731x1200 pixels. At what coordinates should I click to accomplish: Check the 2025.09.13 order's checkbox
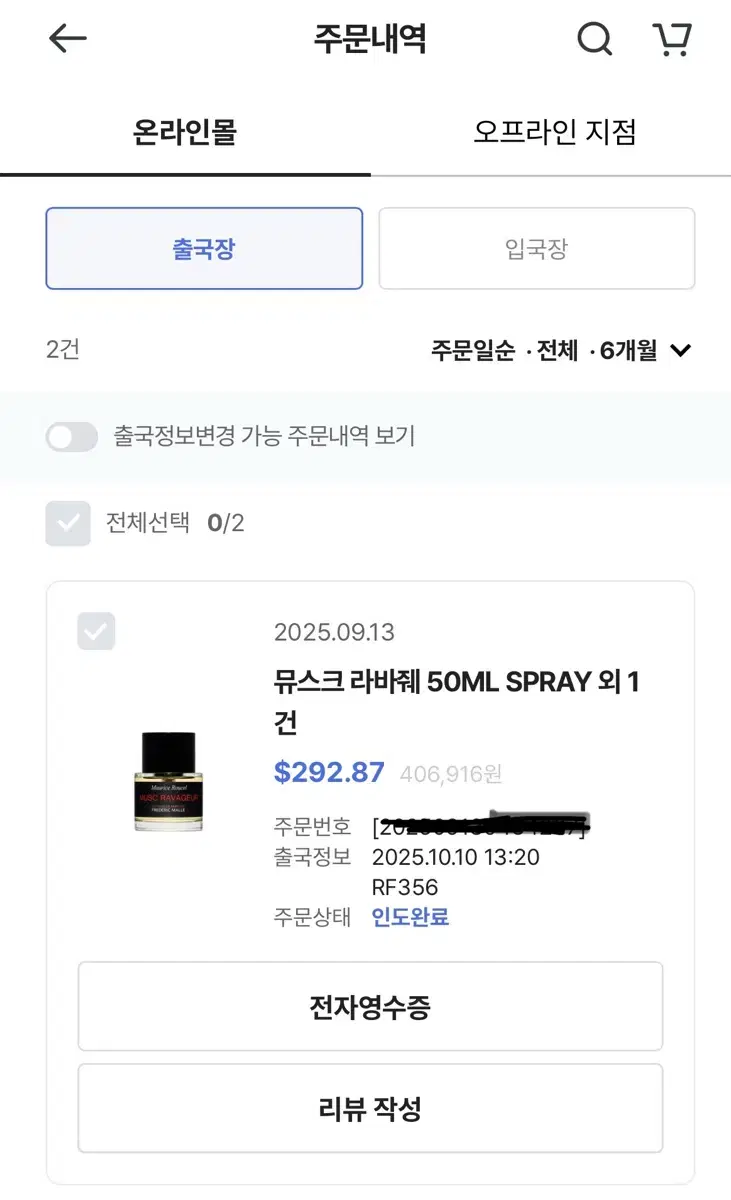(x=96, y=631)
